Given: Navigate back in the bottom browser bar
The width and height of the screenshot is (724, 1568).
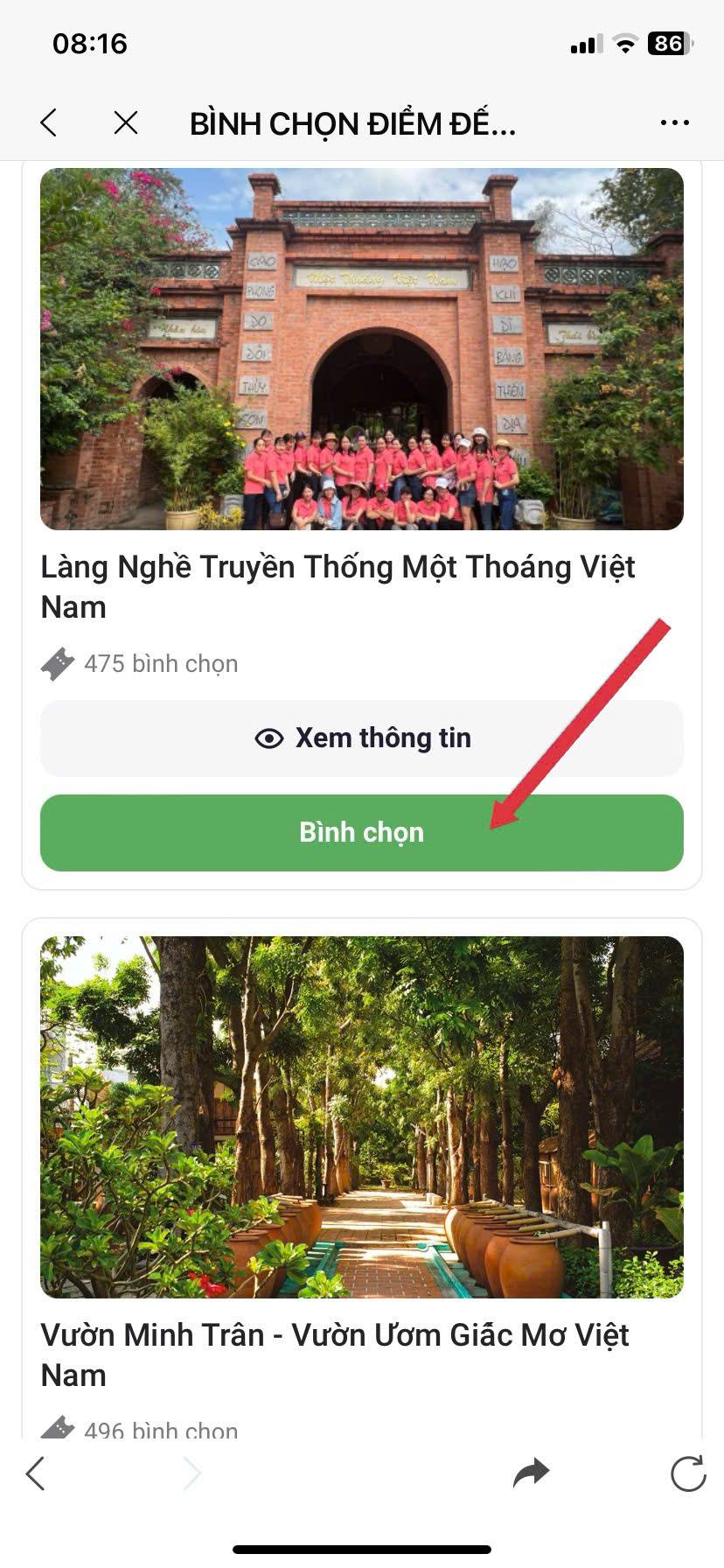Looking at the screenshot, I should [35, 1473].
